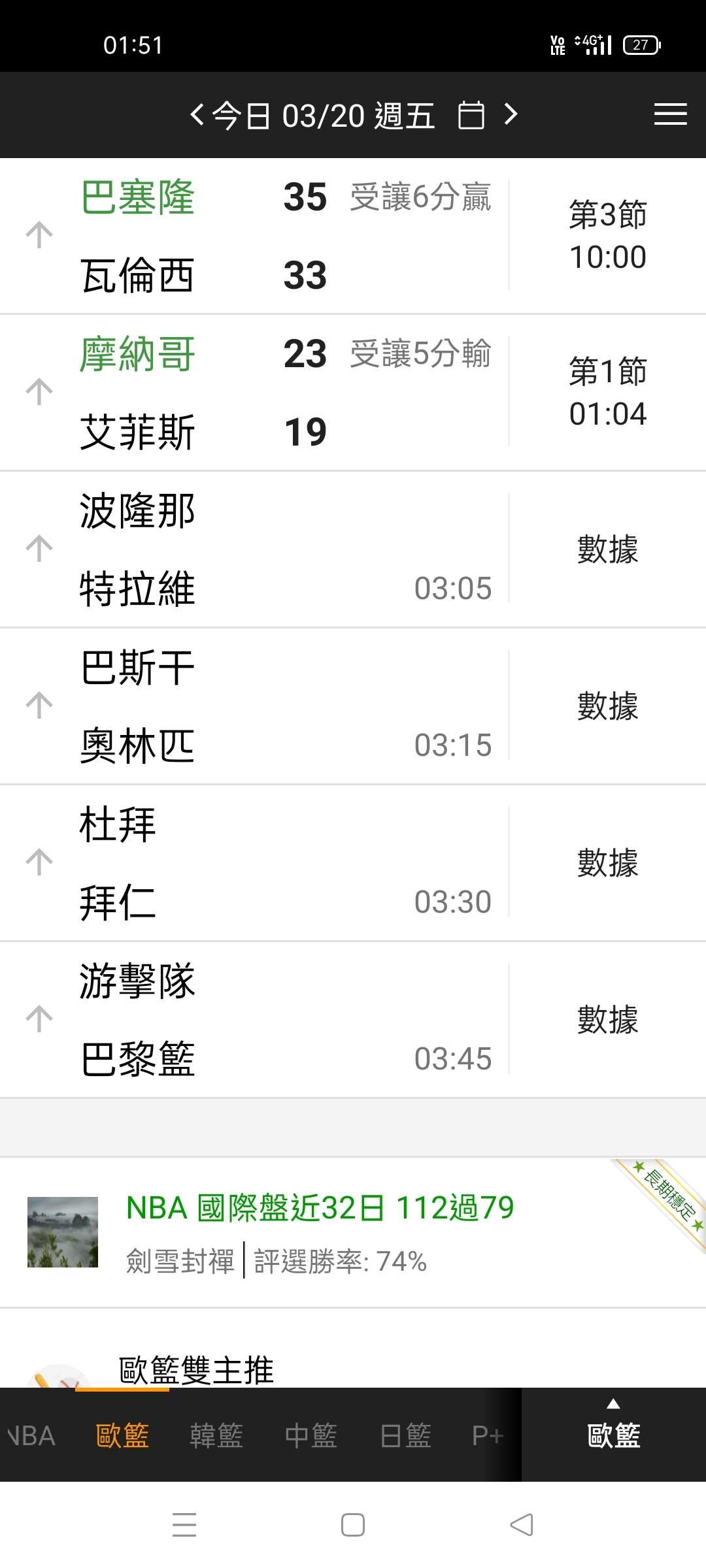View 數據 for 巴斯干 vs 奧林匹
Image resolution: width=706 pixels, height=1568 pixels.
tap(607, 706)
